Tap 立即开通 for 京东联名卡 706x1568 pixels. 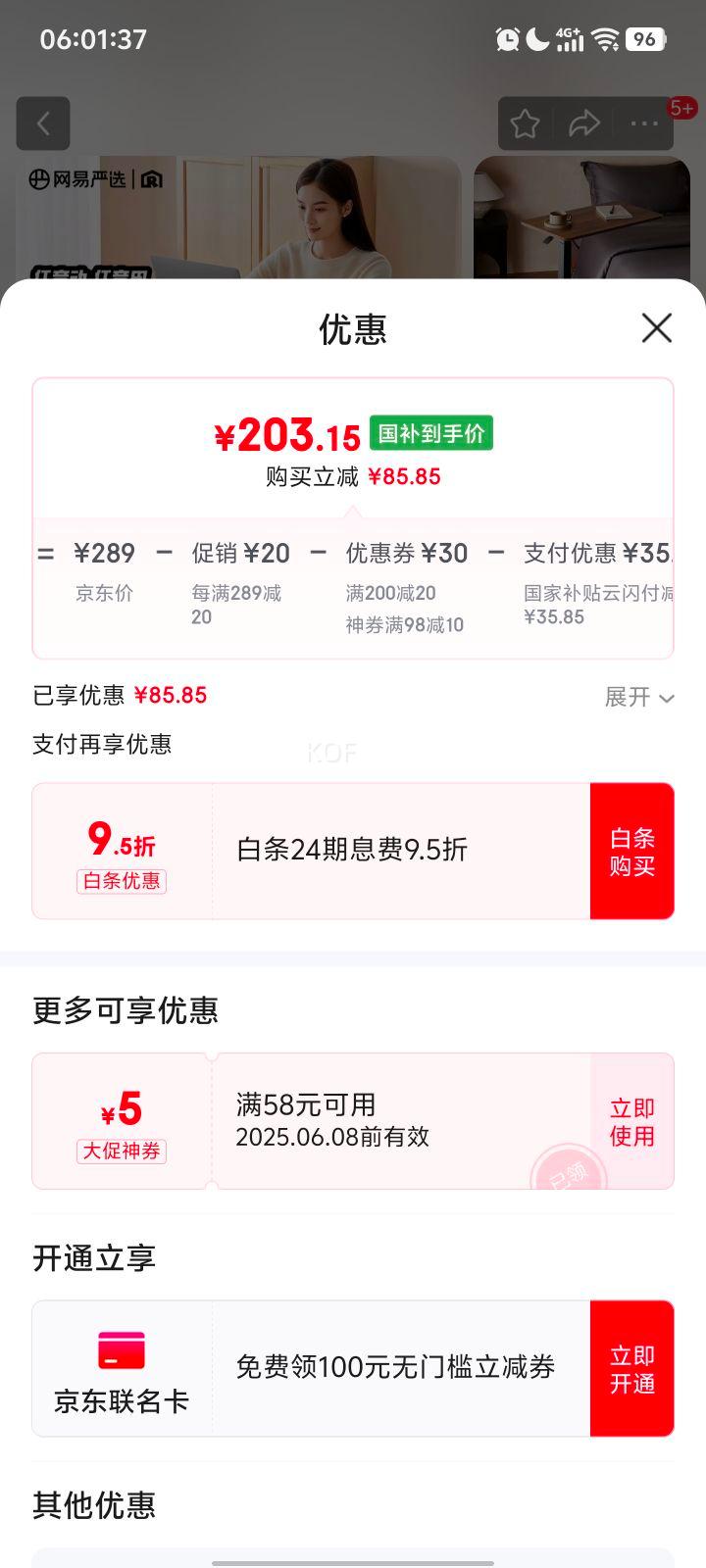(631, 1368)
